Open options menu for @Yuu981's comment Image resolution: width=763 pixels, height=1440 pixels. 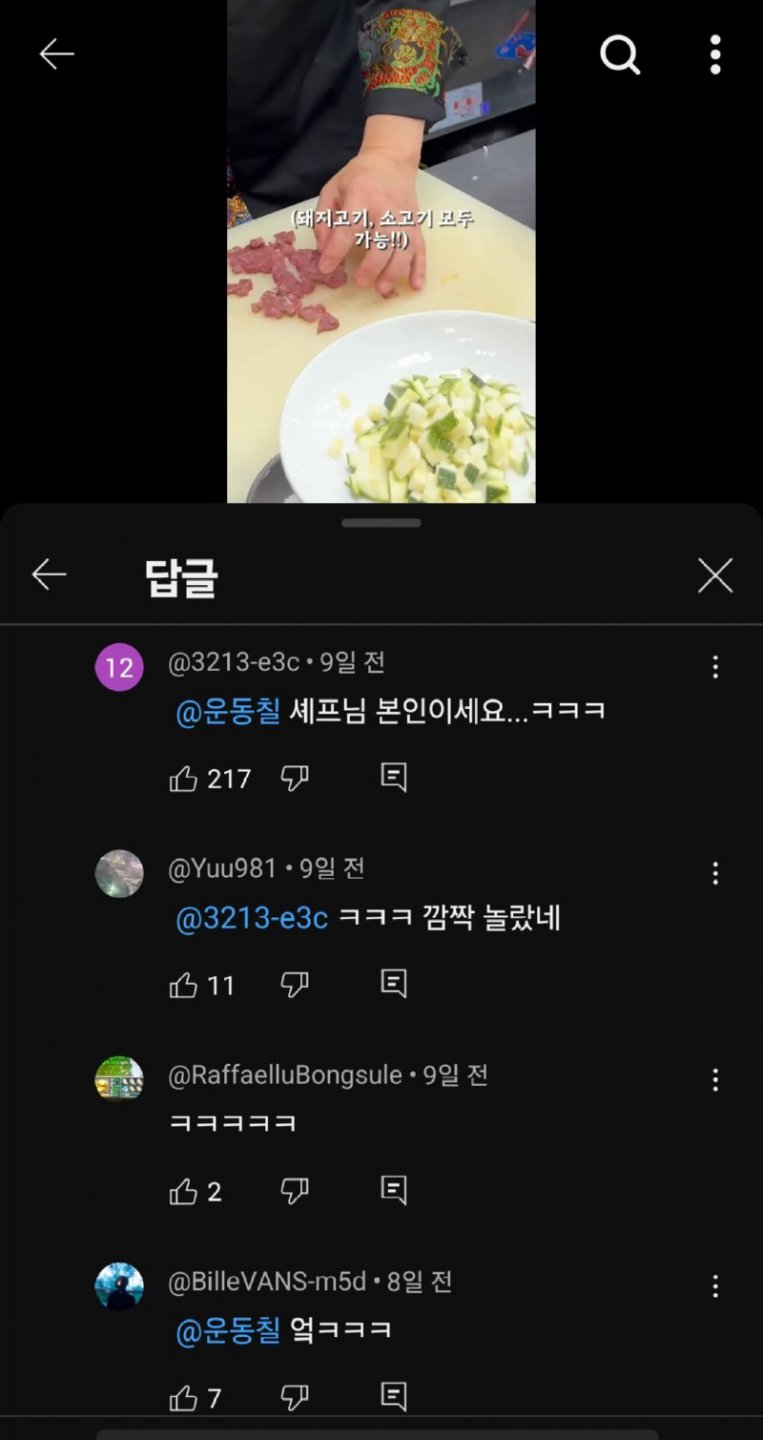click(x=715, y=873)
